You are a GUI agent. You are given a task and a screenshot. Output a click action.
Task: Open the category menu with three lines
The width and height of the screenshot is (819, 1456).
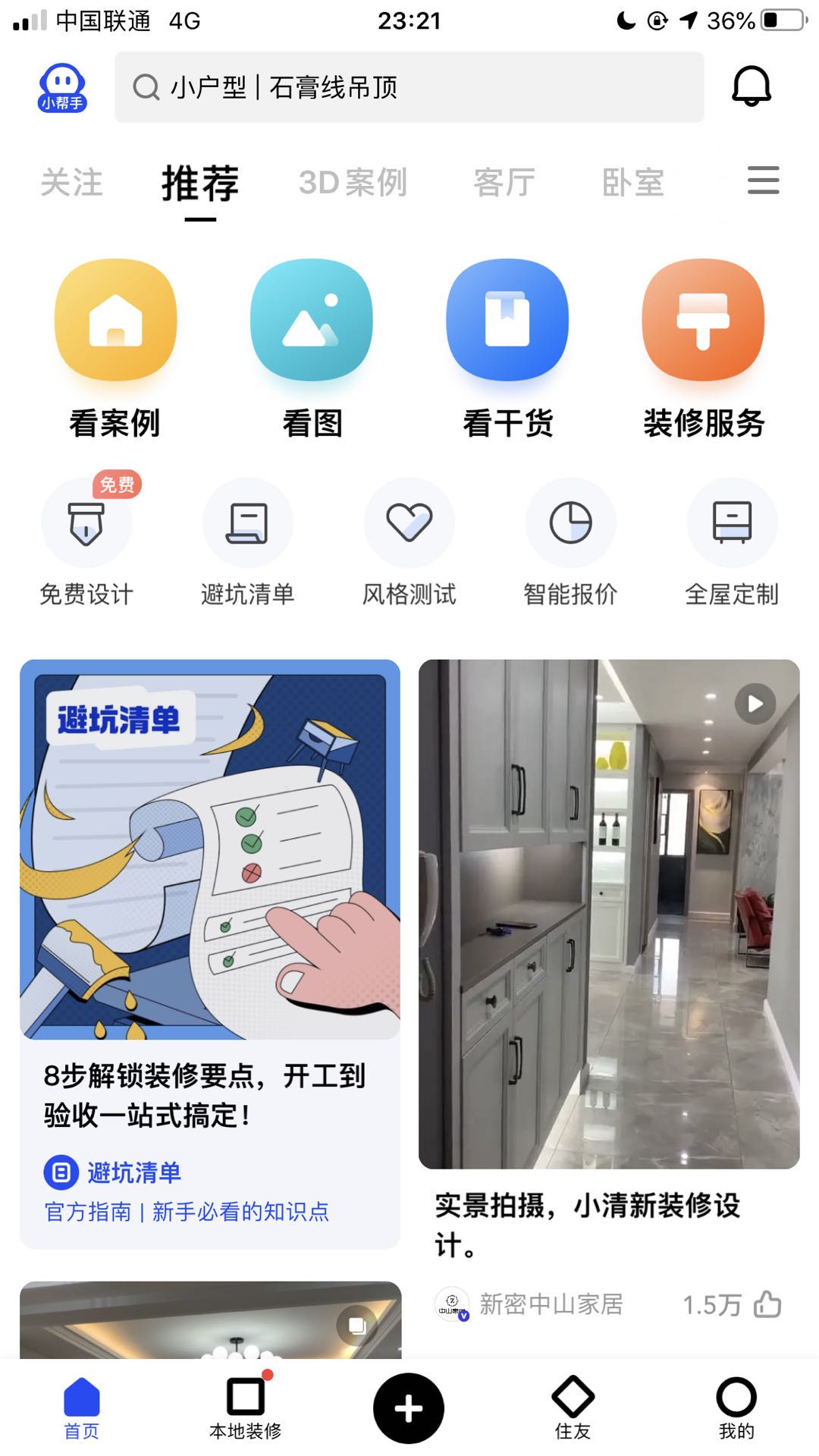[763, 180]
